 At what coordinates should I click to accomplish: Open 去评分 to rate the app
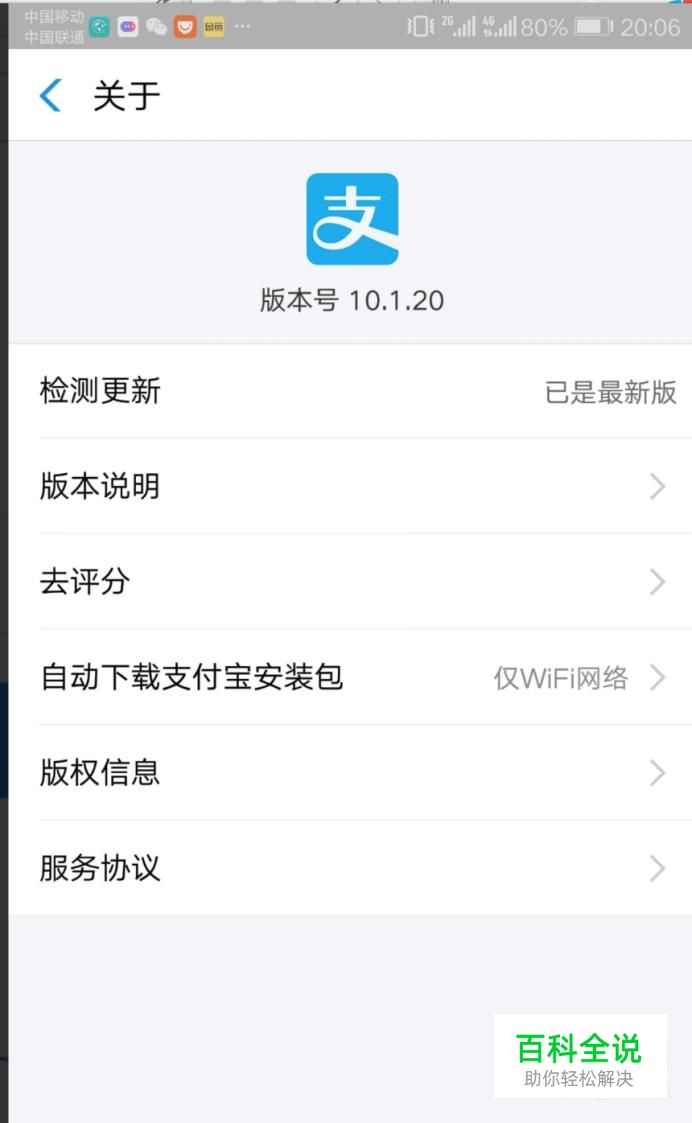[350, 582]
